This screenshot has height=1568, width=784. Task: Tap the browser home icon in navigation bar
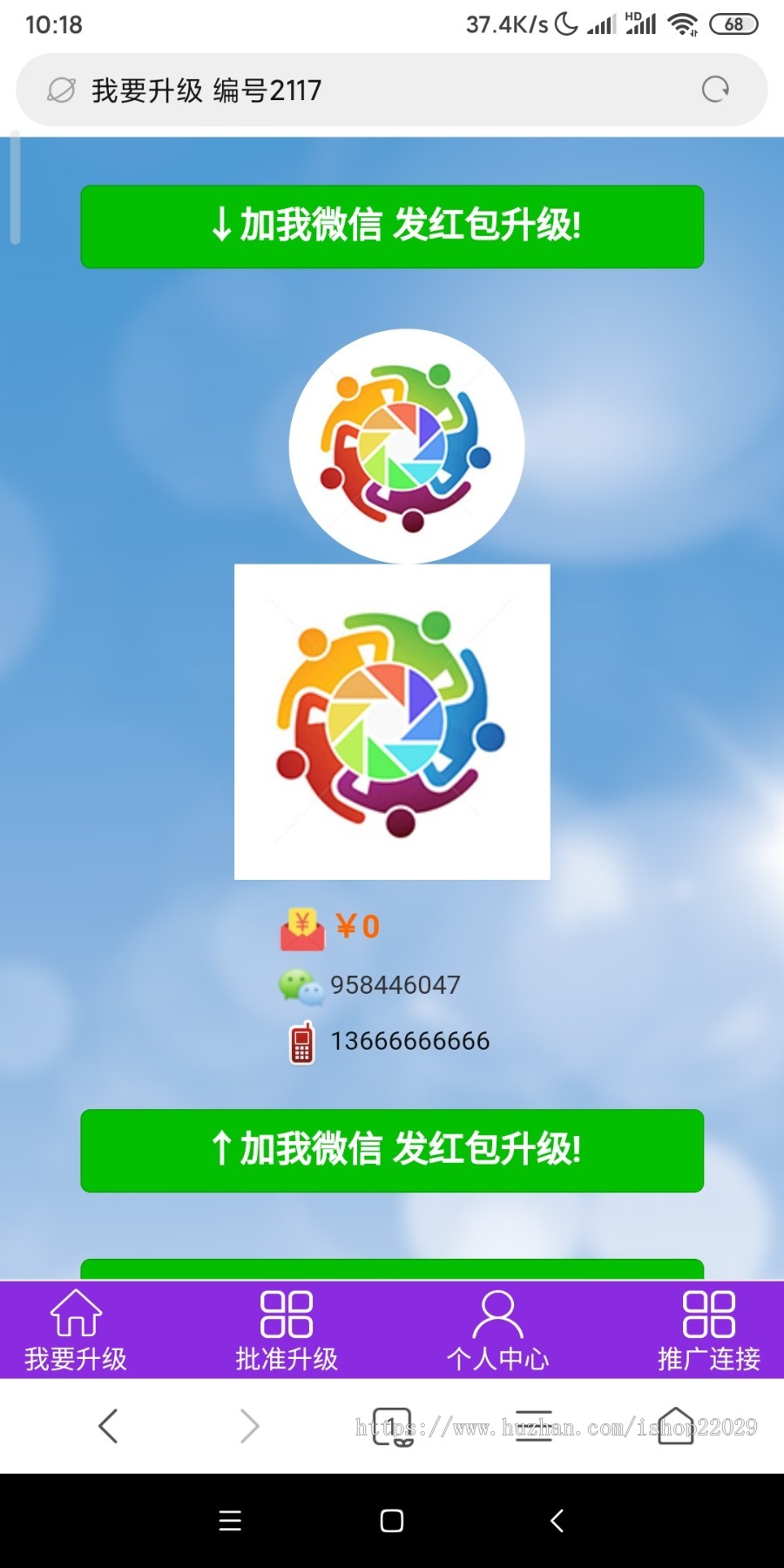tap(675, 1426)
